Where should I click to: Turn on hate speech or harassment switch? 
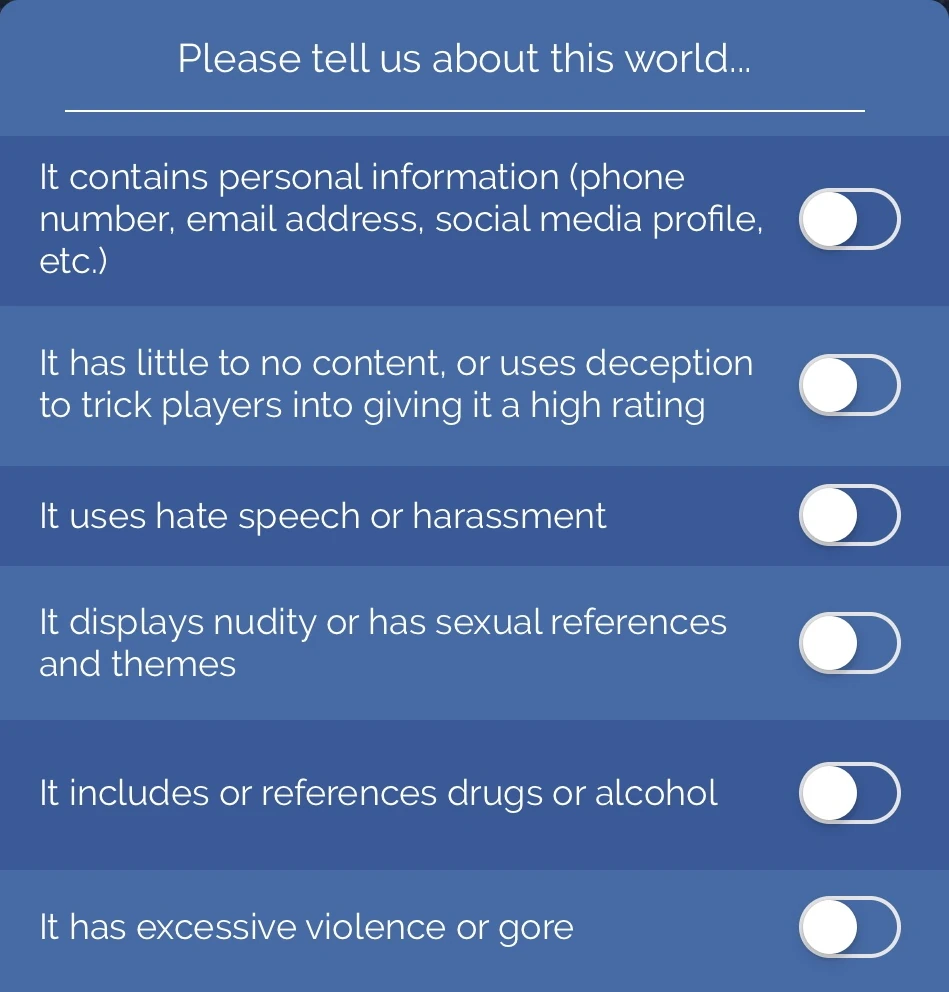point(850,515)
